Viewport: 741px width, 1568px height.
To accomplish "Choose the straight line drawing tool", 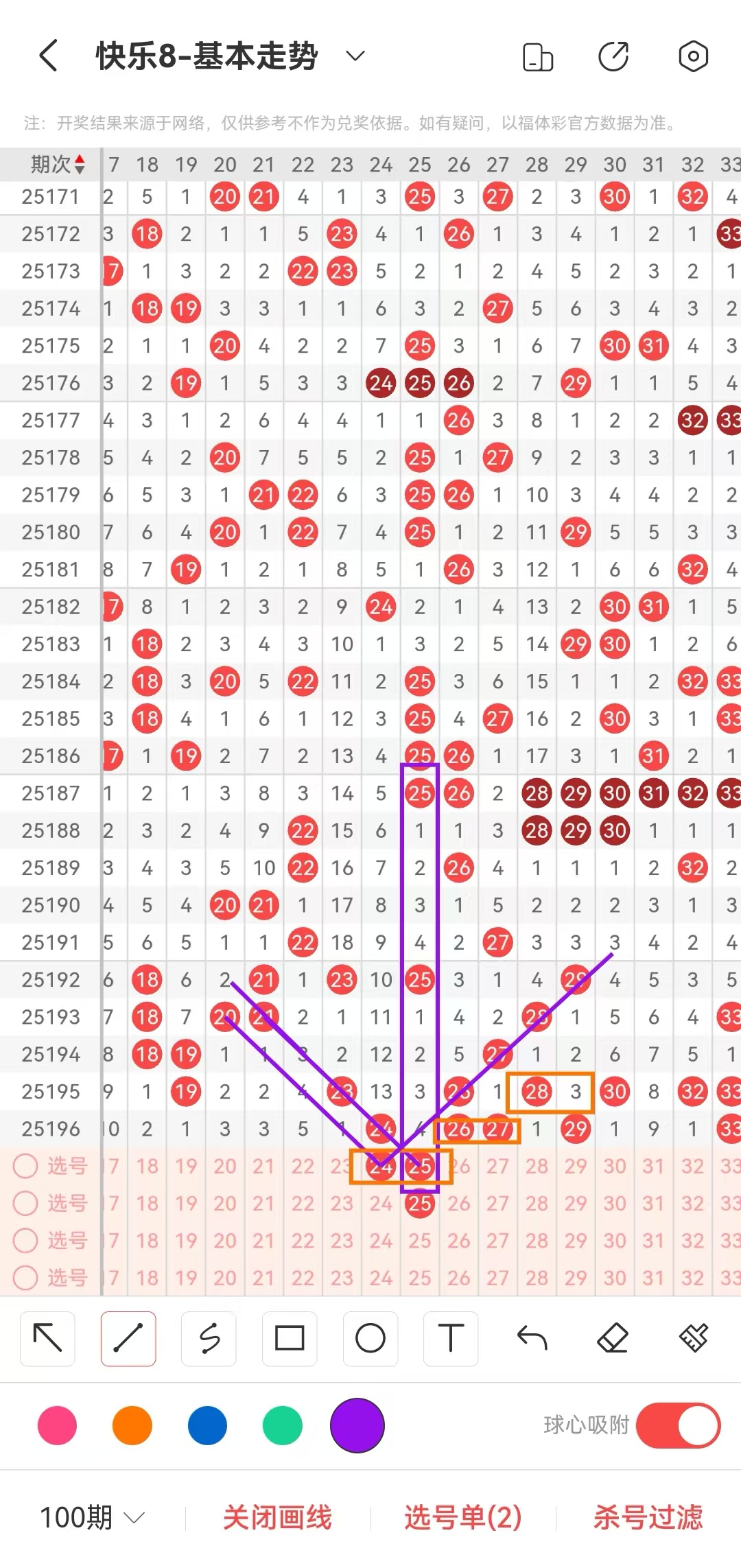I will tap(128, 1338).
